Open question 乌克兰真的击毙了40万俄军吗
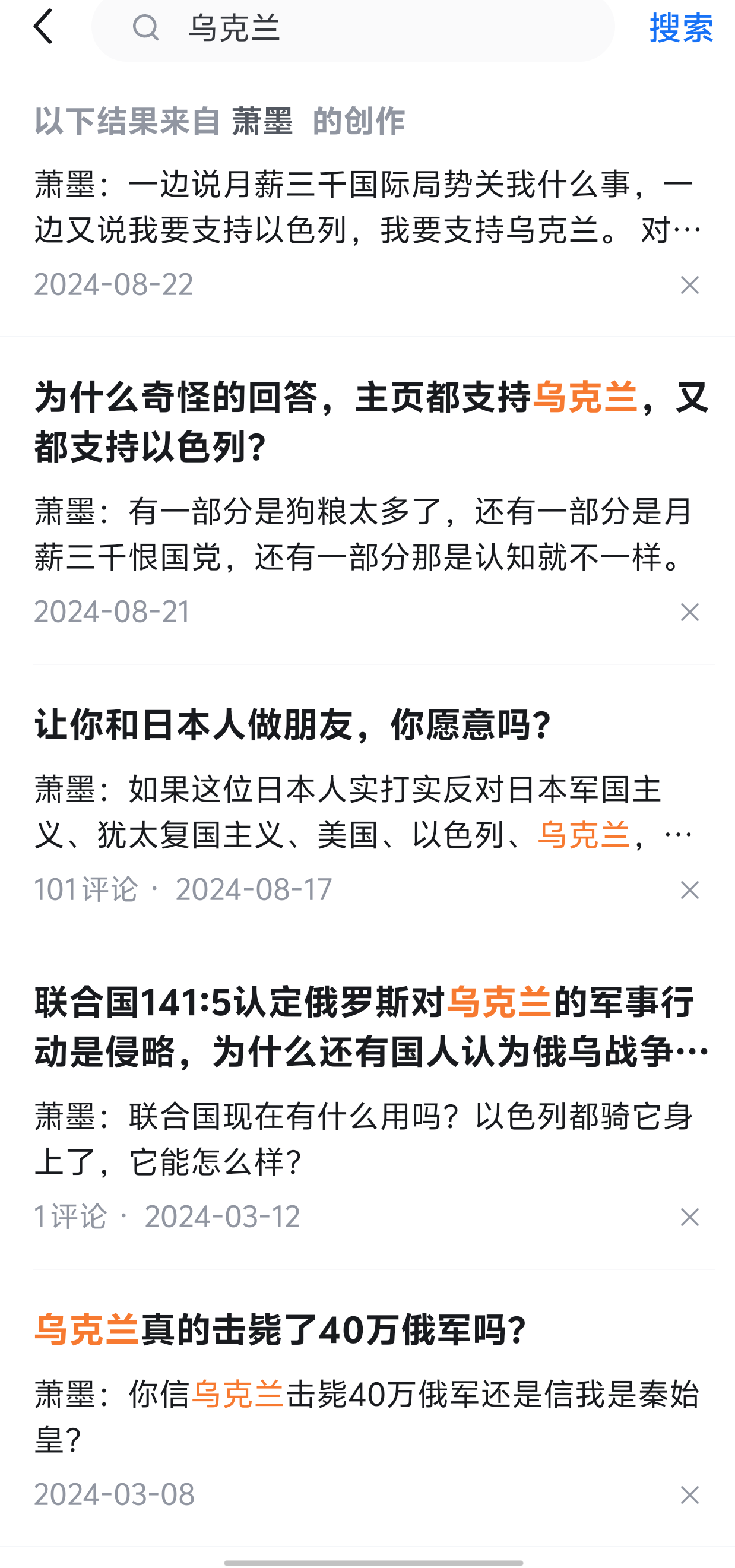Screen dimensions: 735x1568 (x=280, y=1329)
